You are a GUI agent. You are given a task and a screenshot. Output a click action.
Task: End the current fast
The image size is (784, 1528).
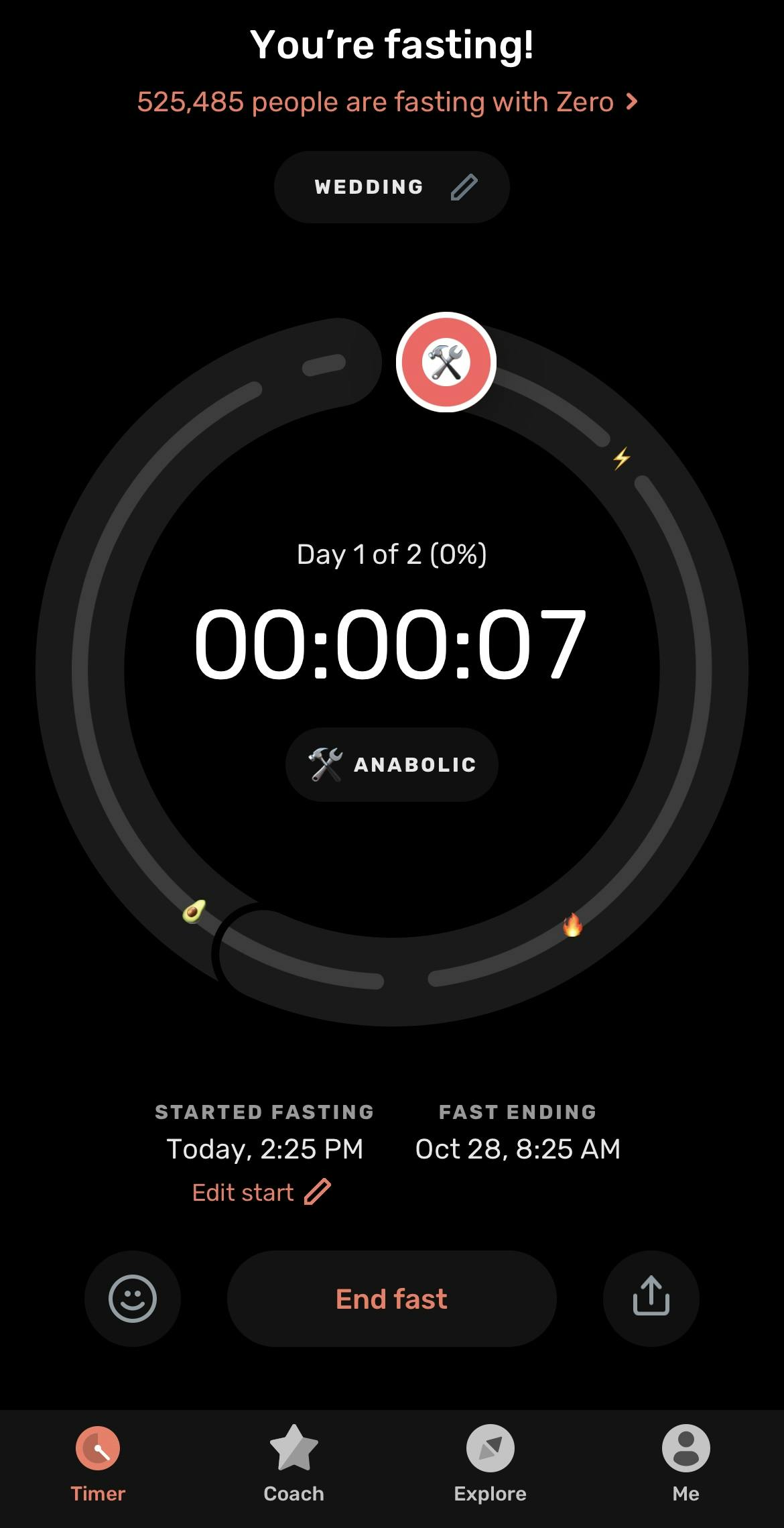pos(392,1299)
